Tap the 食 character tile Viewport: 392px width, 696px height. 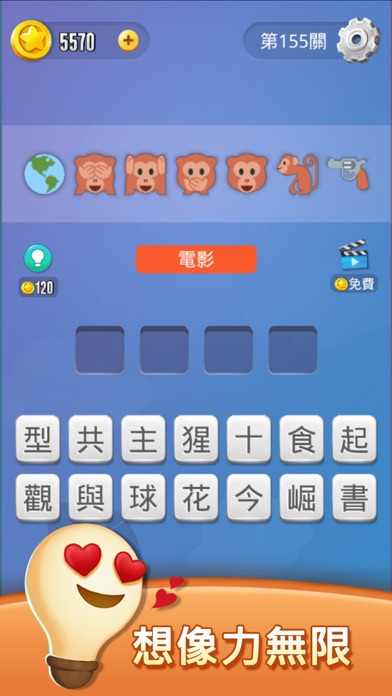(301, 439)
